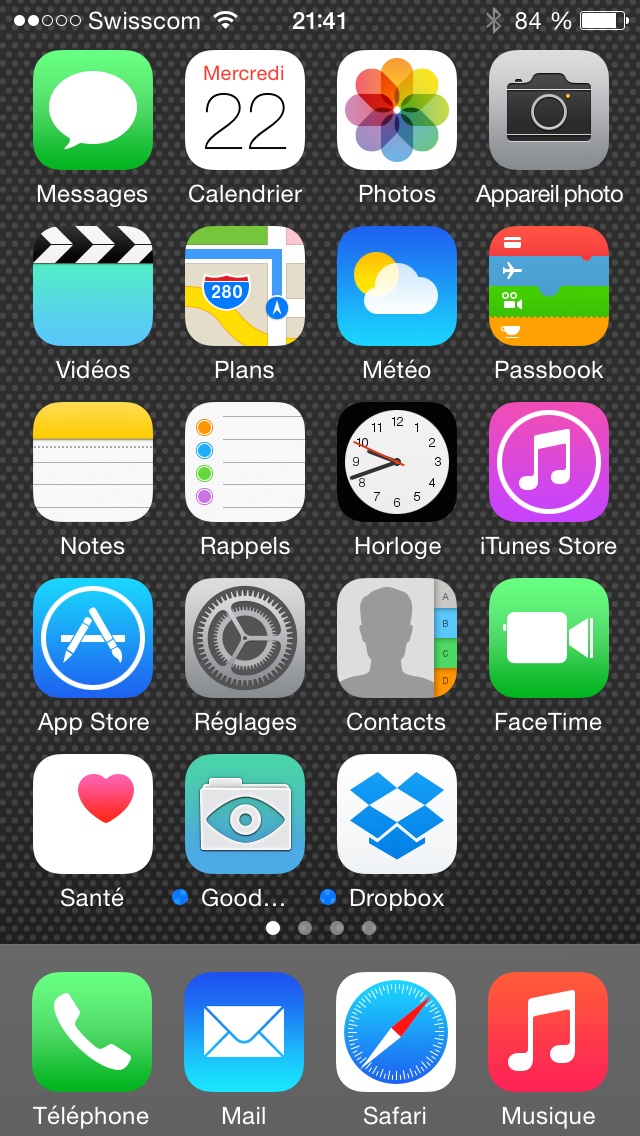This screenshot has height=1136, width=640.
Task: Launch the iTunes Store
Action: pos(549,462)
